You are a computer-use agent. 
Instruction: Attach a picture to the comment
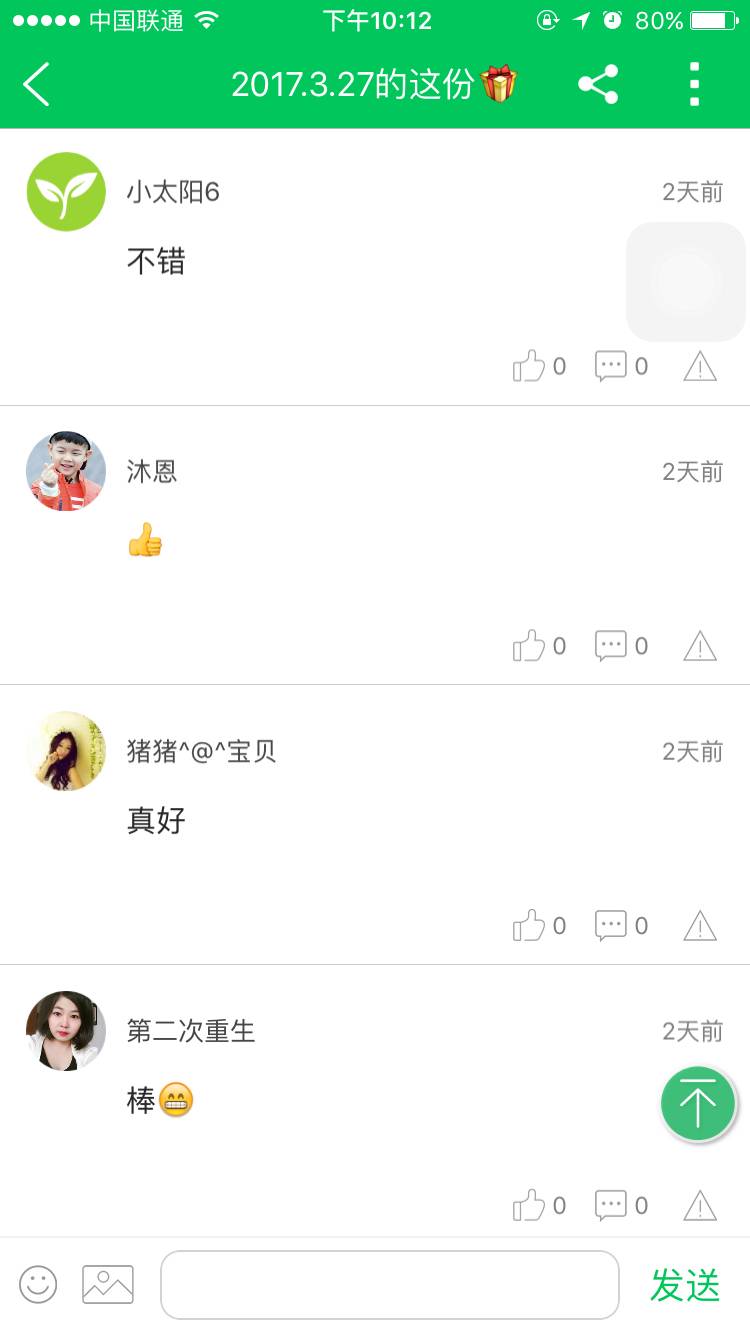click(108, 1284)
